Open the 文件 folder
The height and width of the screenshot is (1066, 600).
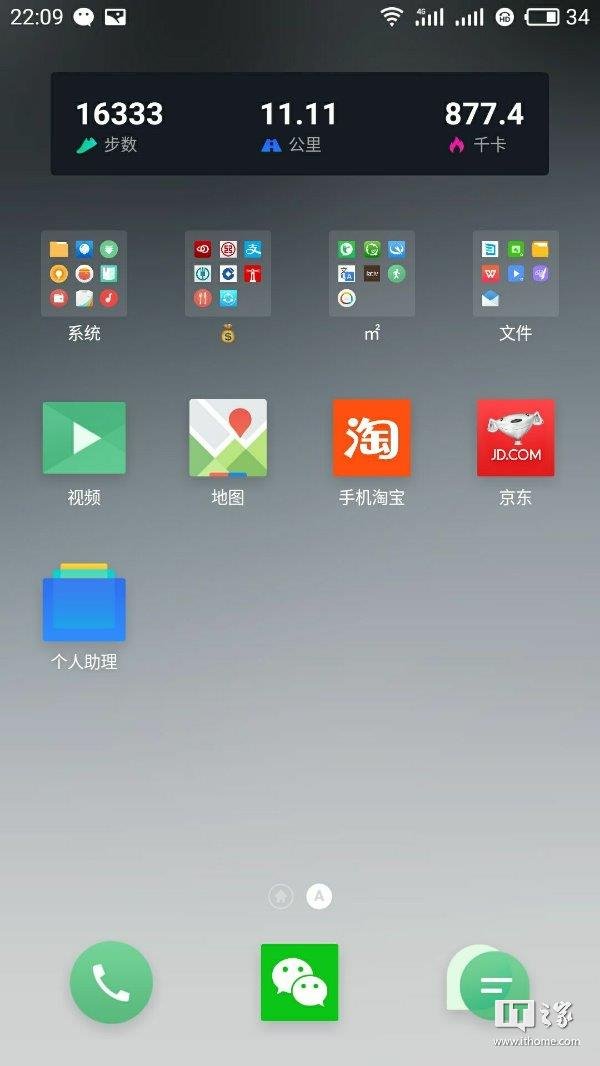[x=516, y=274]
